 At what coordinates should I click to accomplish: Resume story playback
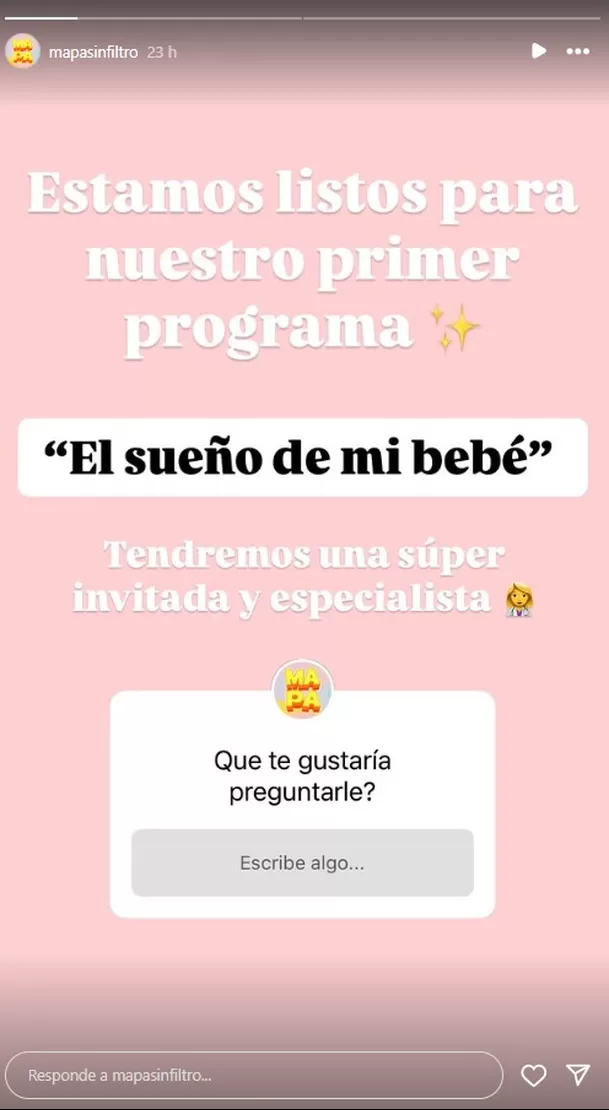coord(539,51)
